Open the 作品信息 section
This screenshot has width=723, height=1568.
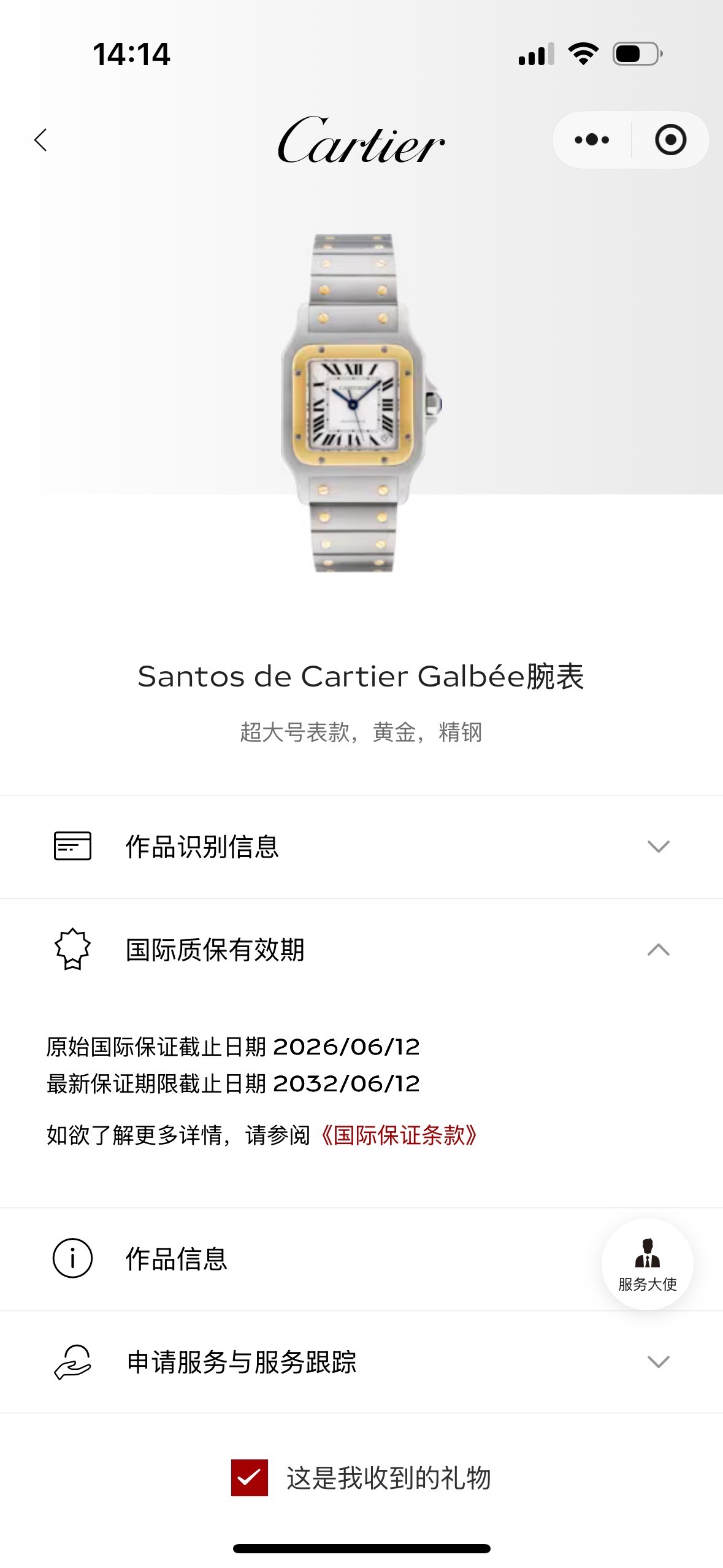click(x=177, y=1259)
